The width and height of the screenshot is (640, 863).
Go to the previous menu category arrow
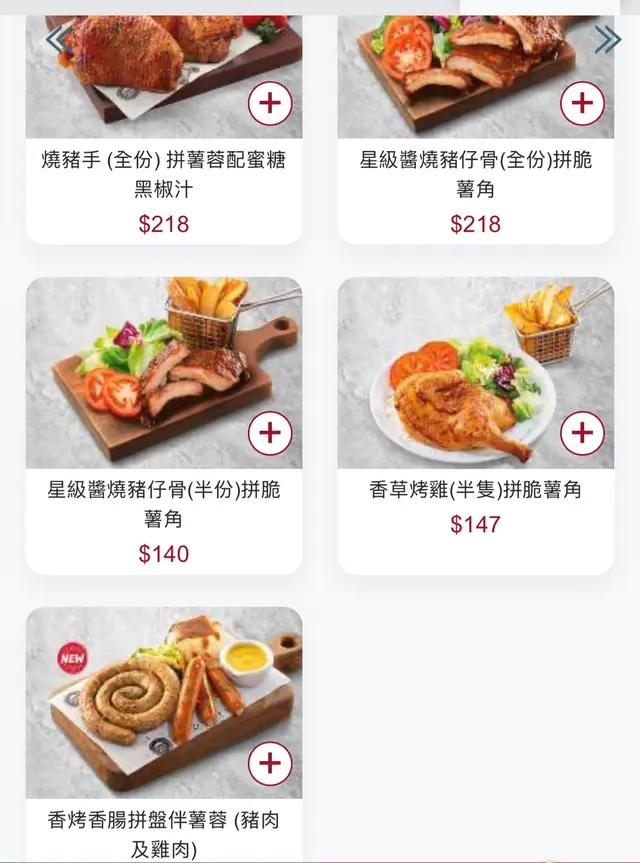[57, 40]
